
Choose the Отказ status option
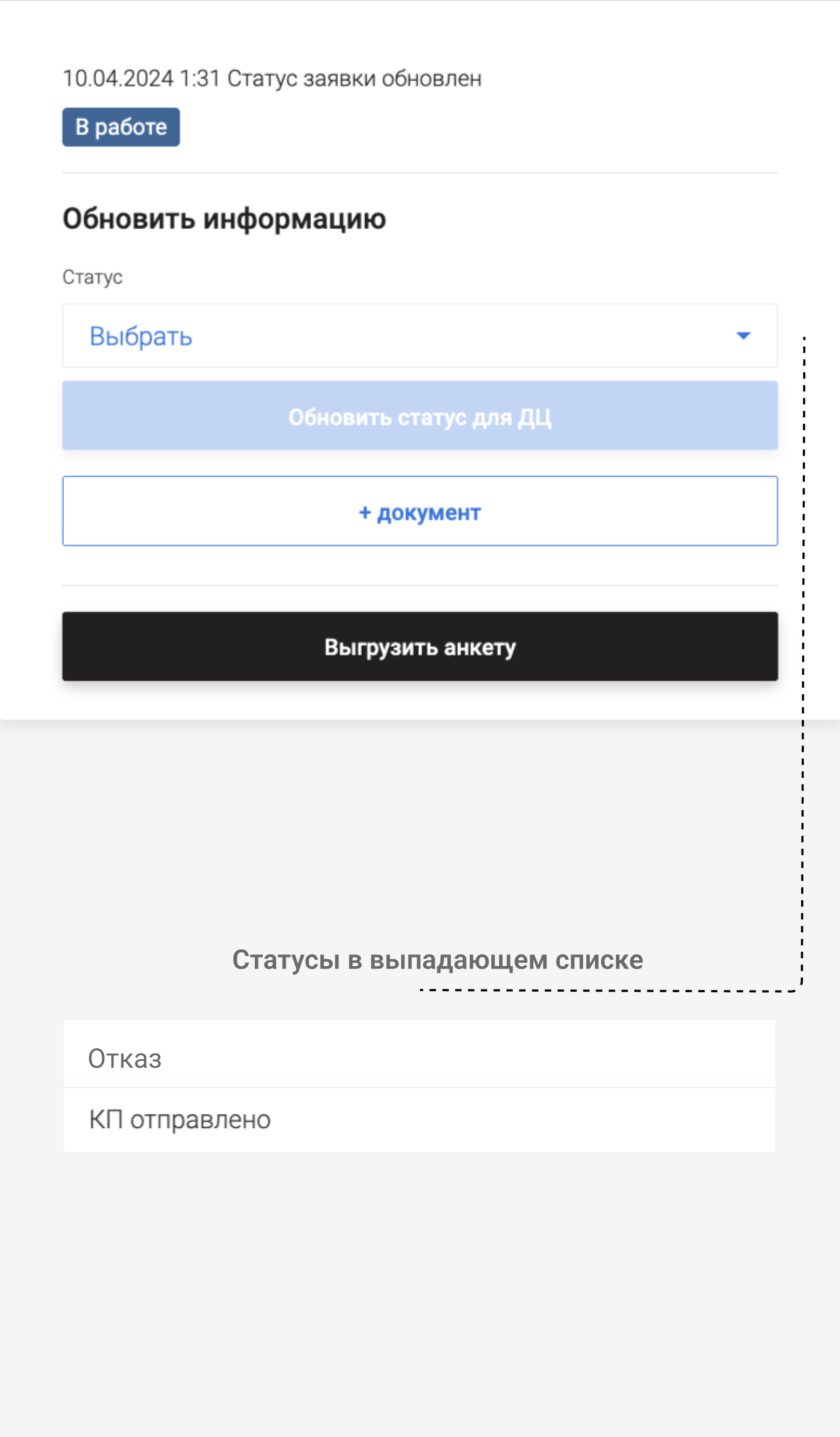pos(419,1054)
